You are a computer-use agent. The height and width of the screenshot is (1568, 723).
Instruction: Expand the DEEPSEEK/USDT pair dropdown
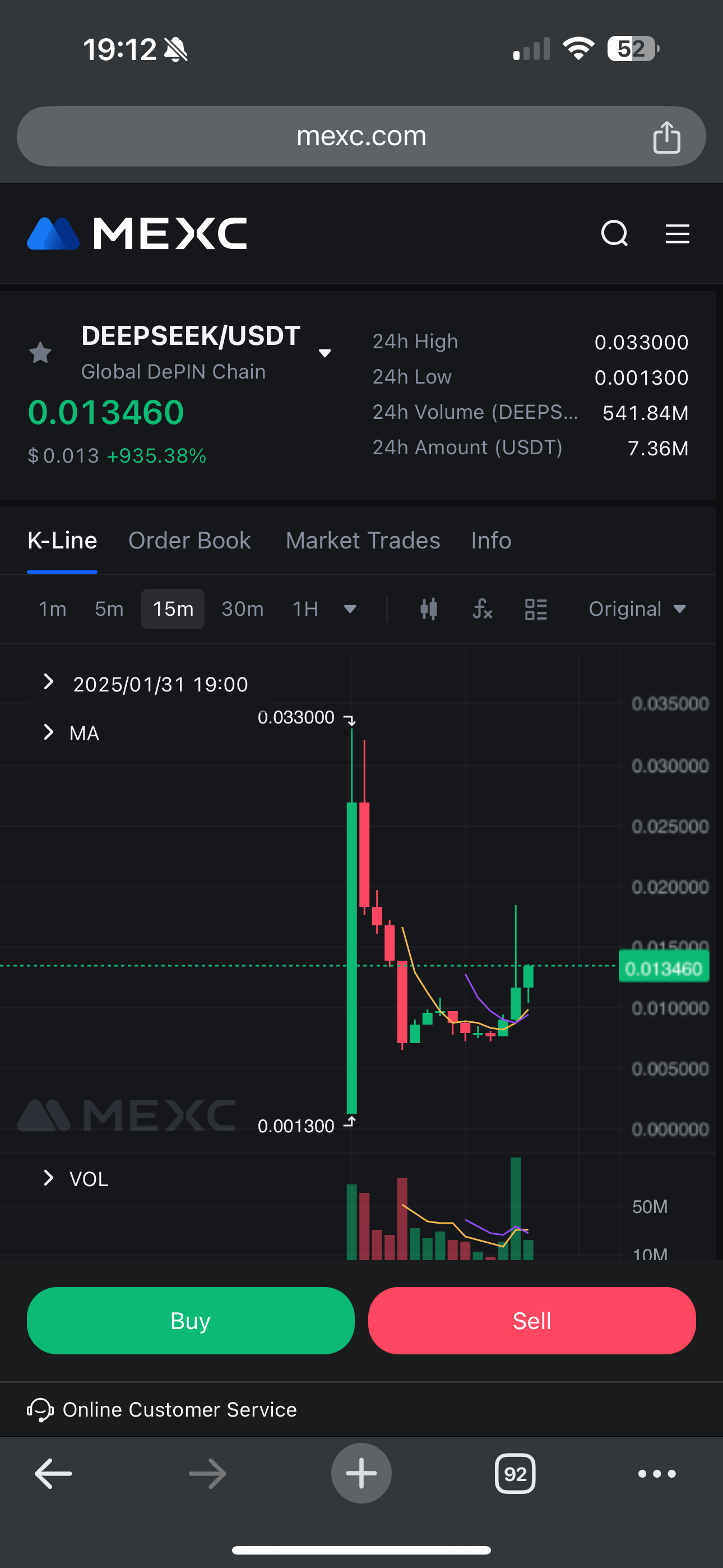[x=325, y=353]
